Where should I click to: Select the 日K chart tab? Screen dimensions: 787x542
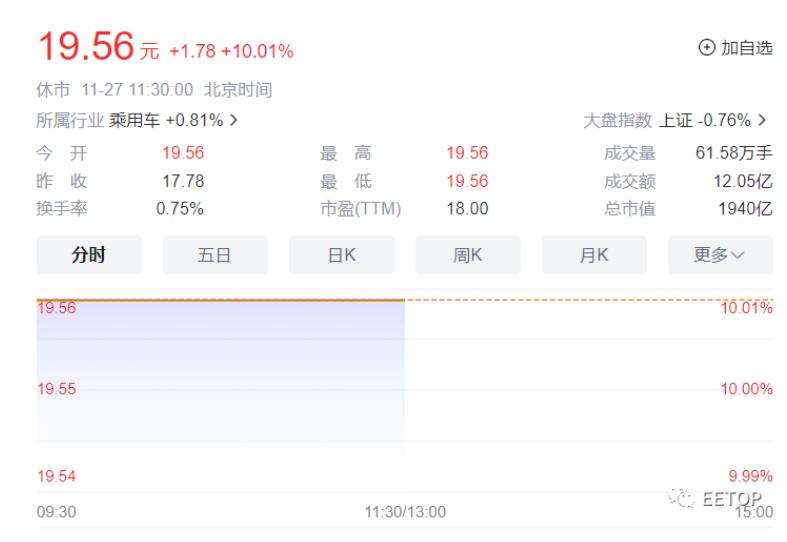click(342, 255)
